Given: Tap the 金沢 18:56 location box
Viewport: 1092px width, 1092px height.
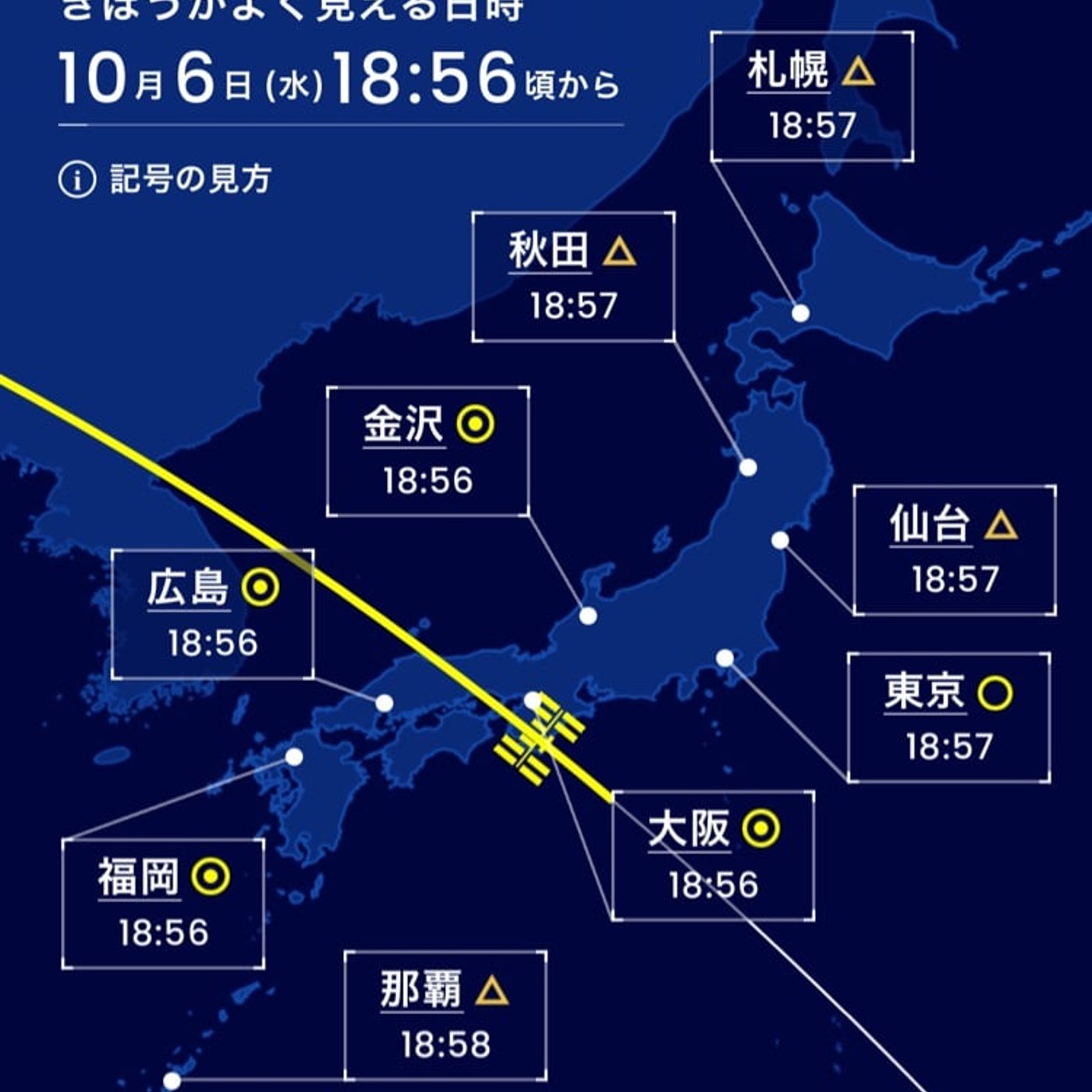Looking at the screenshot, I should 427,451.
